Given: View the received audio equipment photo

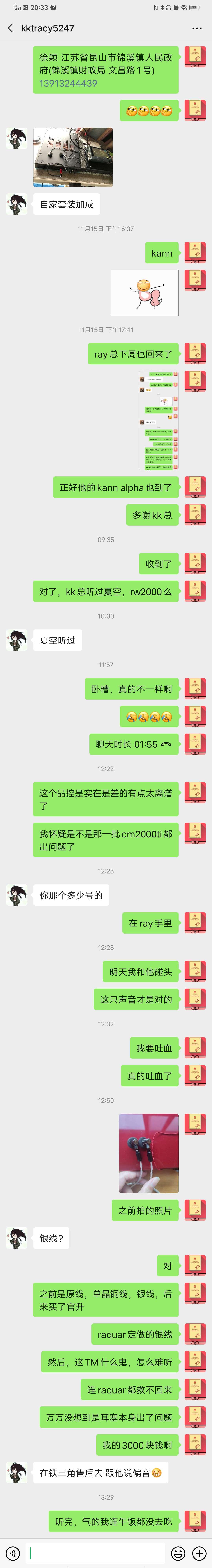Looking at the screenshot, I should click(x=73, y=157).
